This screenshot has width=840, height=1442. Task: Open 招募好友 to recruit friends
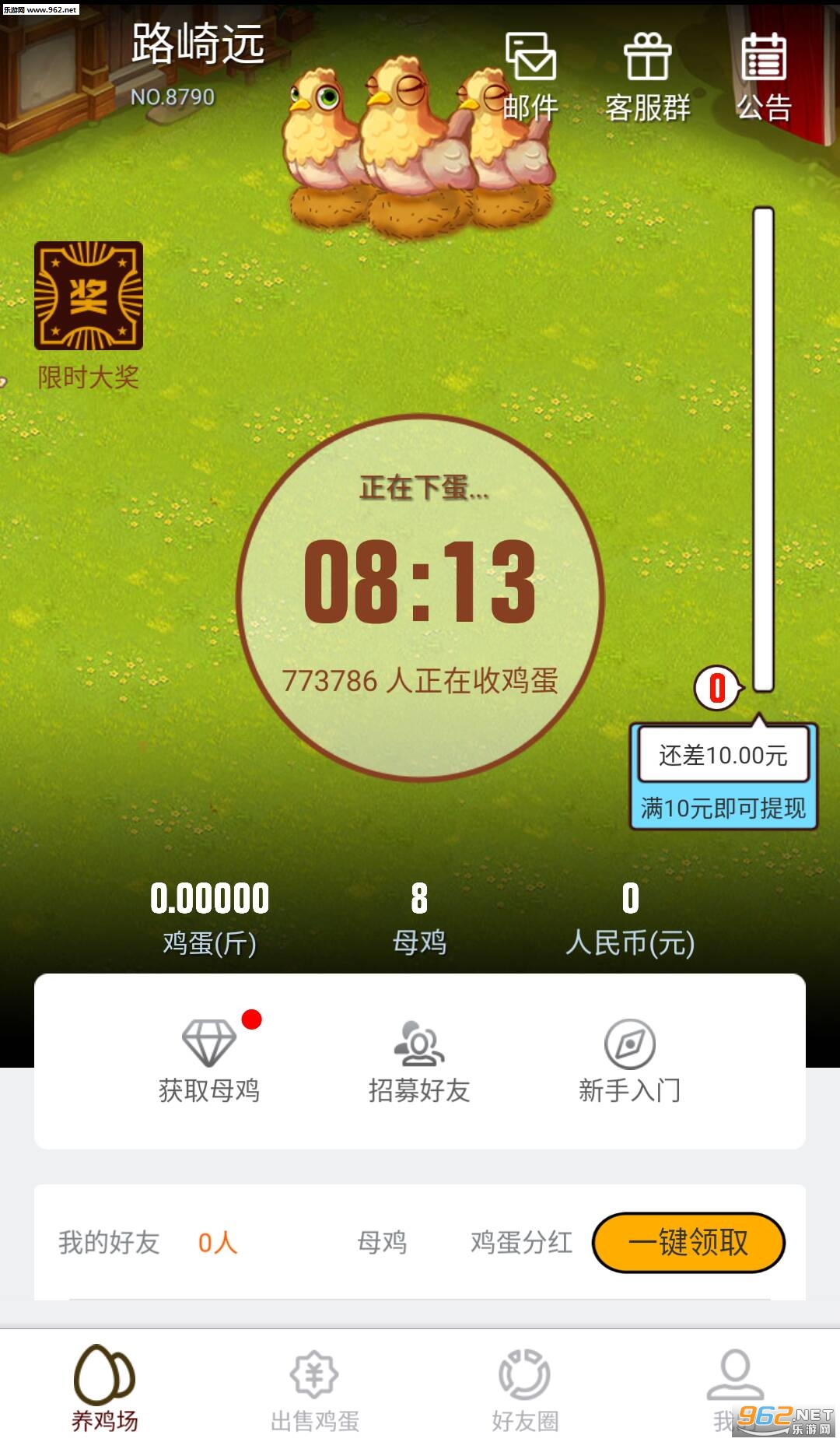coord(419,1061)
